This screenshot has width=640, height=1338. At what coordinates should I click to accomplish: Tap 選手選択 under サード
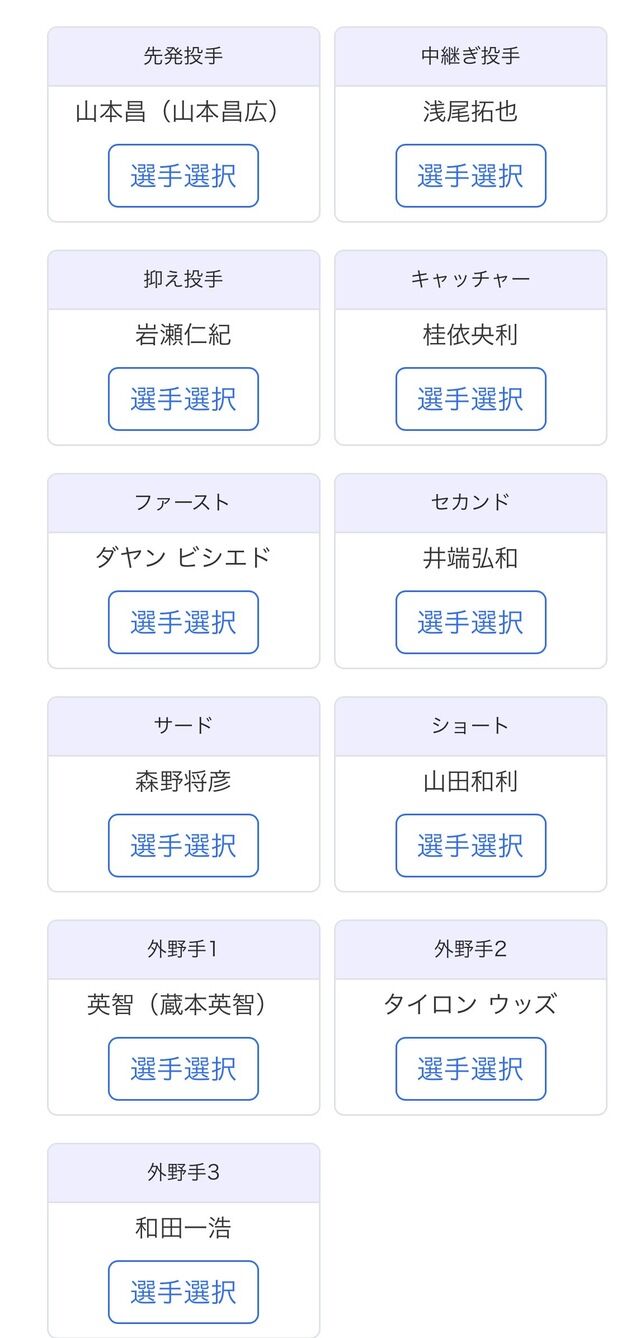click(183, 845)
